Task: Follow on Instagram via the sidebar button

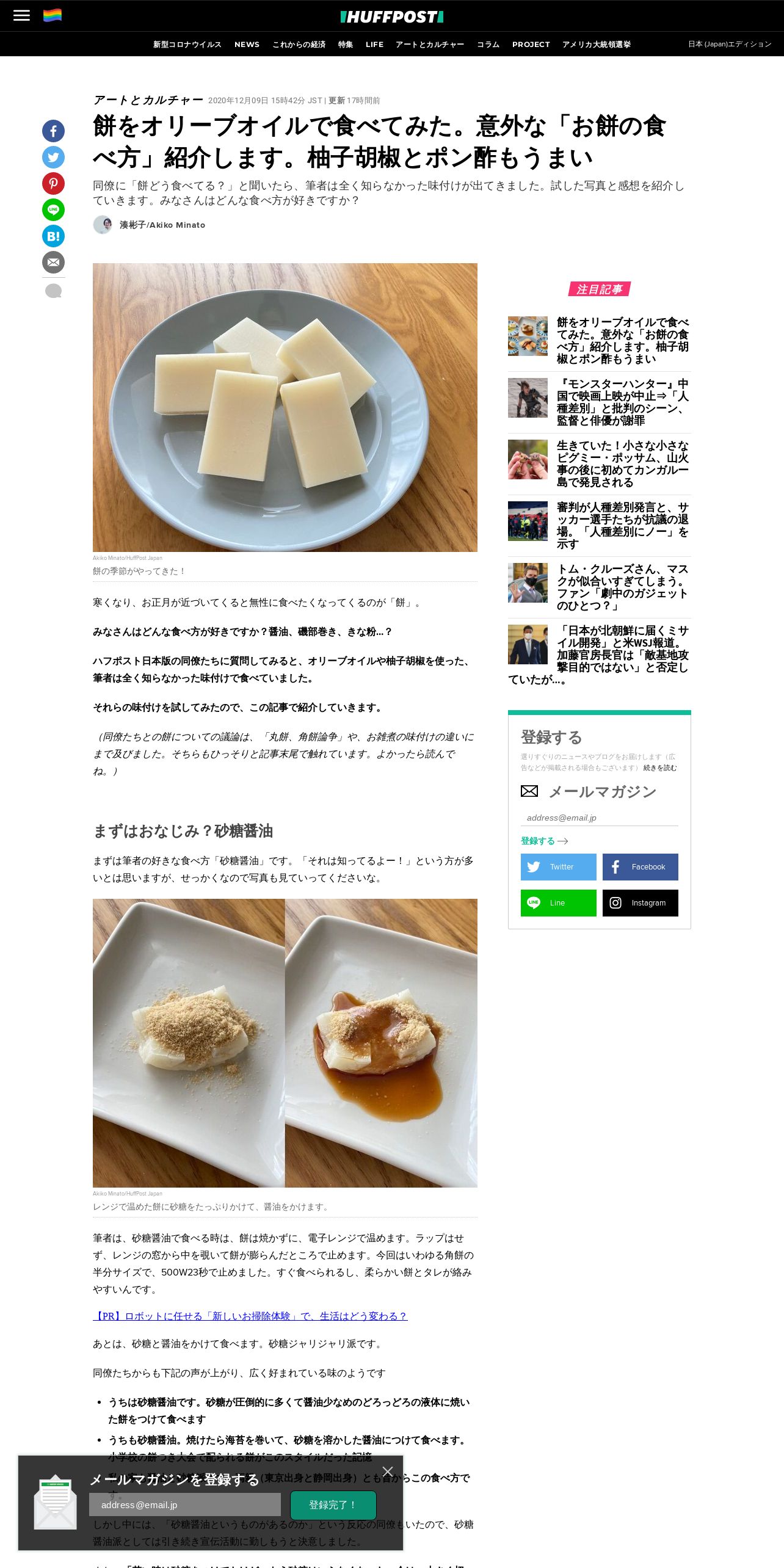Action: point(641,903)
